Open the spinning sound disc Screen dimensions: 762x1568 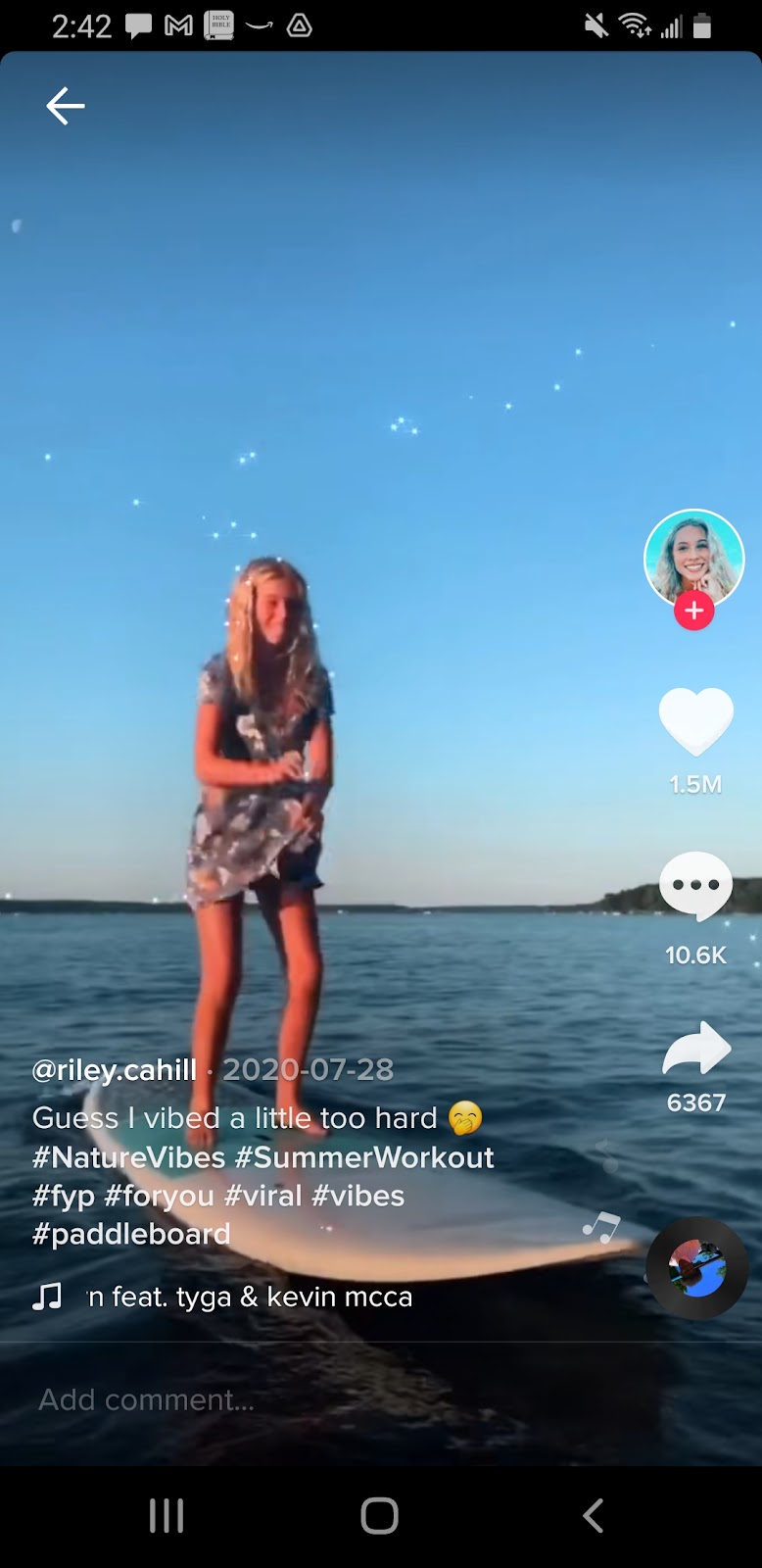(696, 1268)
